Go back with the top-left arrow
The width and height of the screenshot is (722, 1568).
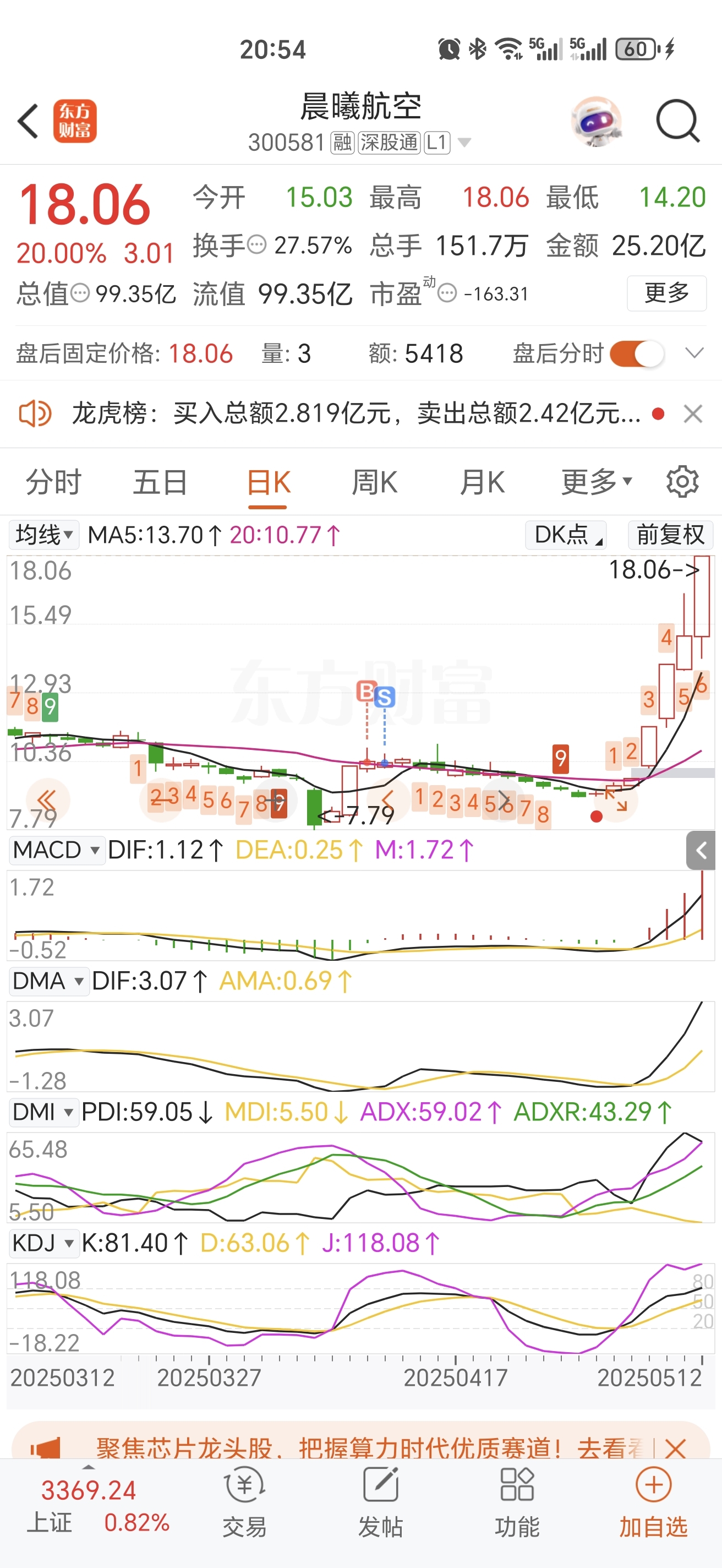pyautogui.click(x=28, y=121)
